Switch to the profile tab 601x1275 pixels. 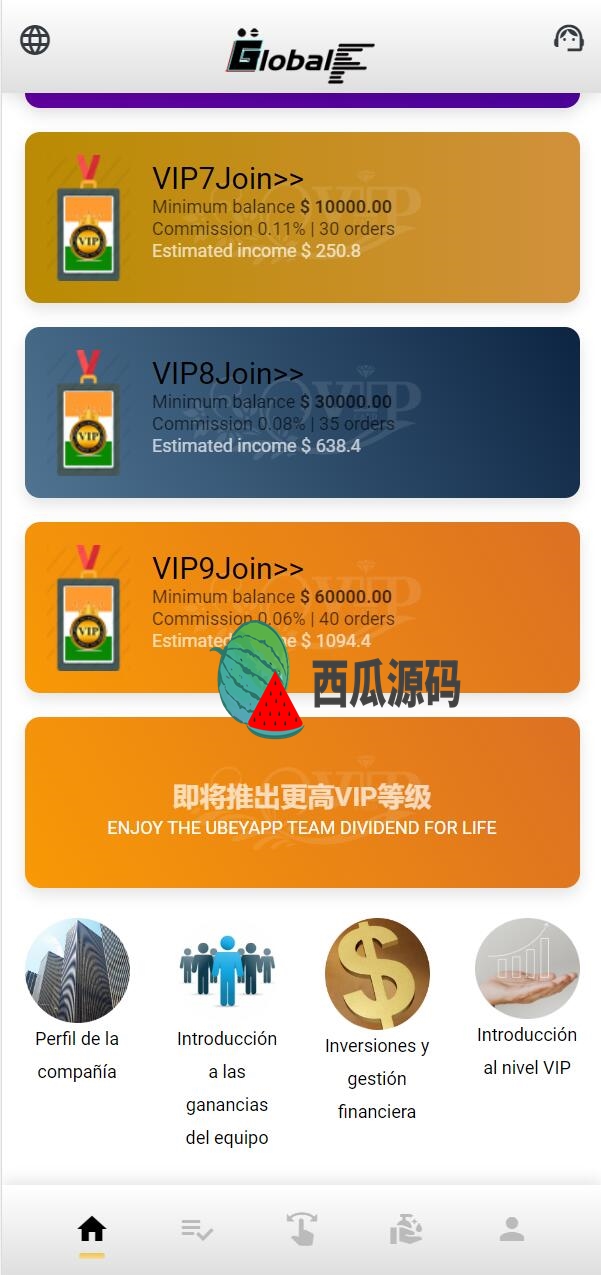(x=512, y=1229)
